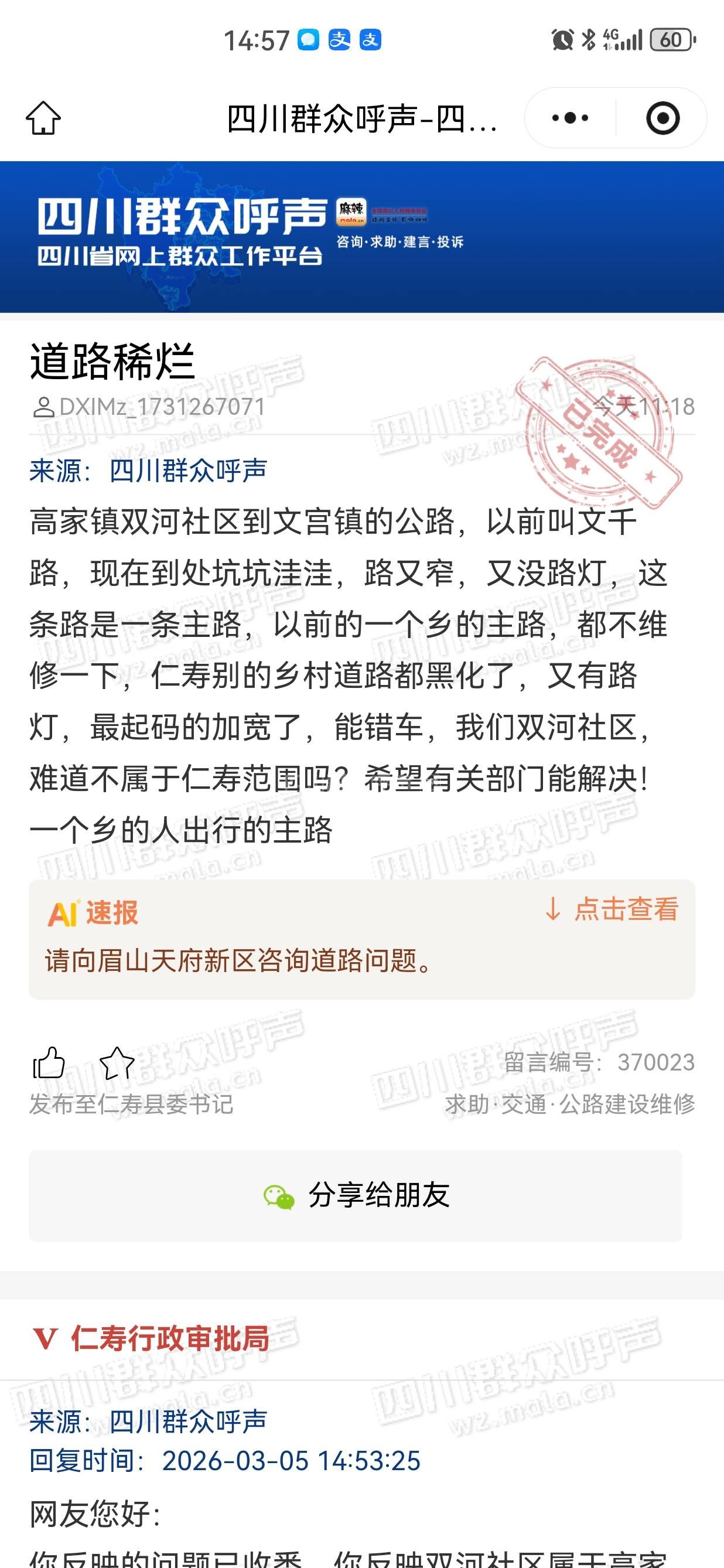
Task: Close the mini program with the circle button
Action: pyautogui.click(x=662, y=117)
